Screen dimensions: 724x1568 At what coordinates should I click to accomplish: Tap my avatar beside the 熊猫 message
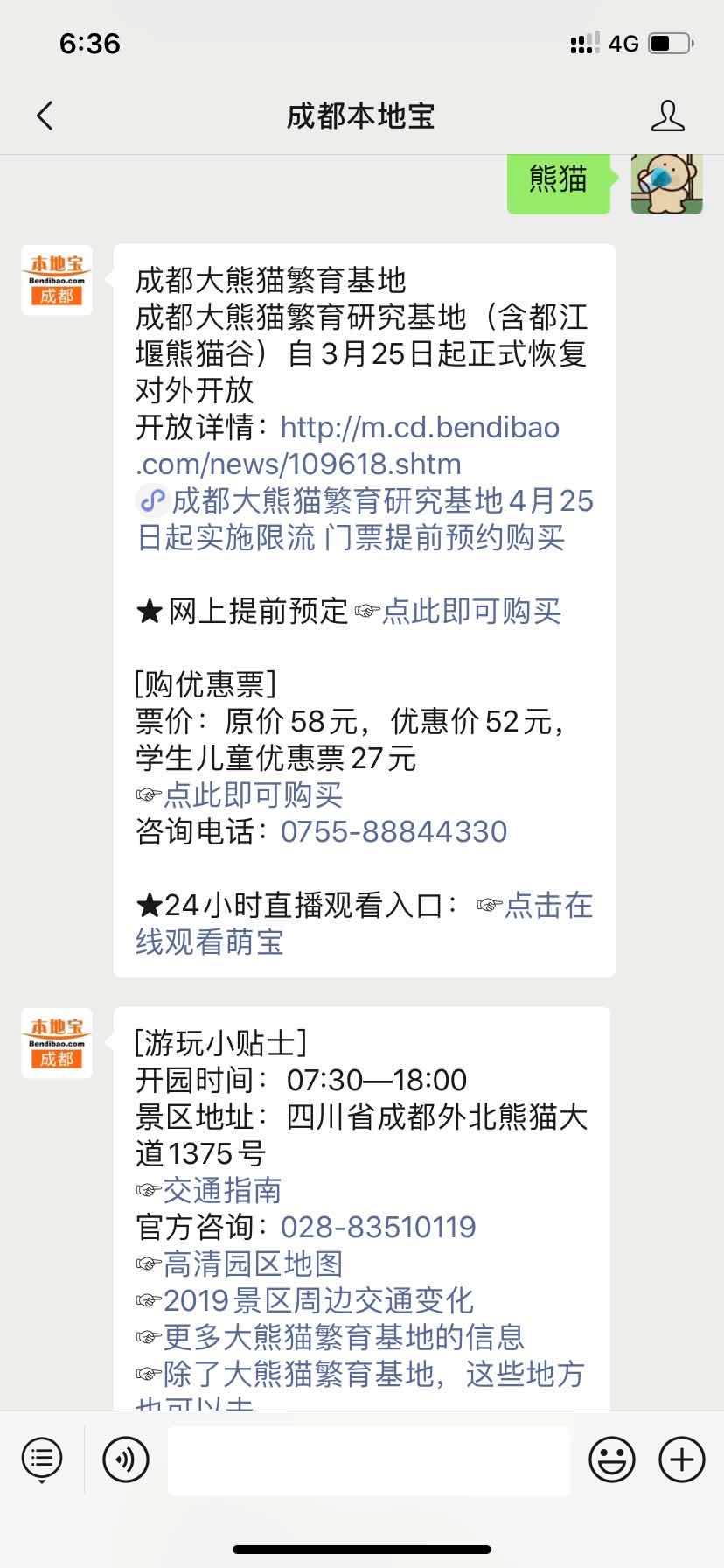pos(666,183)
